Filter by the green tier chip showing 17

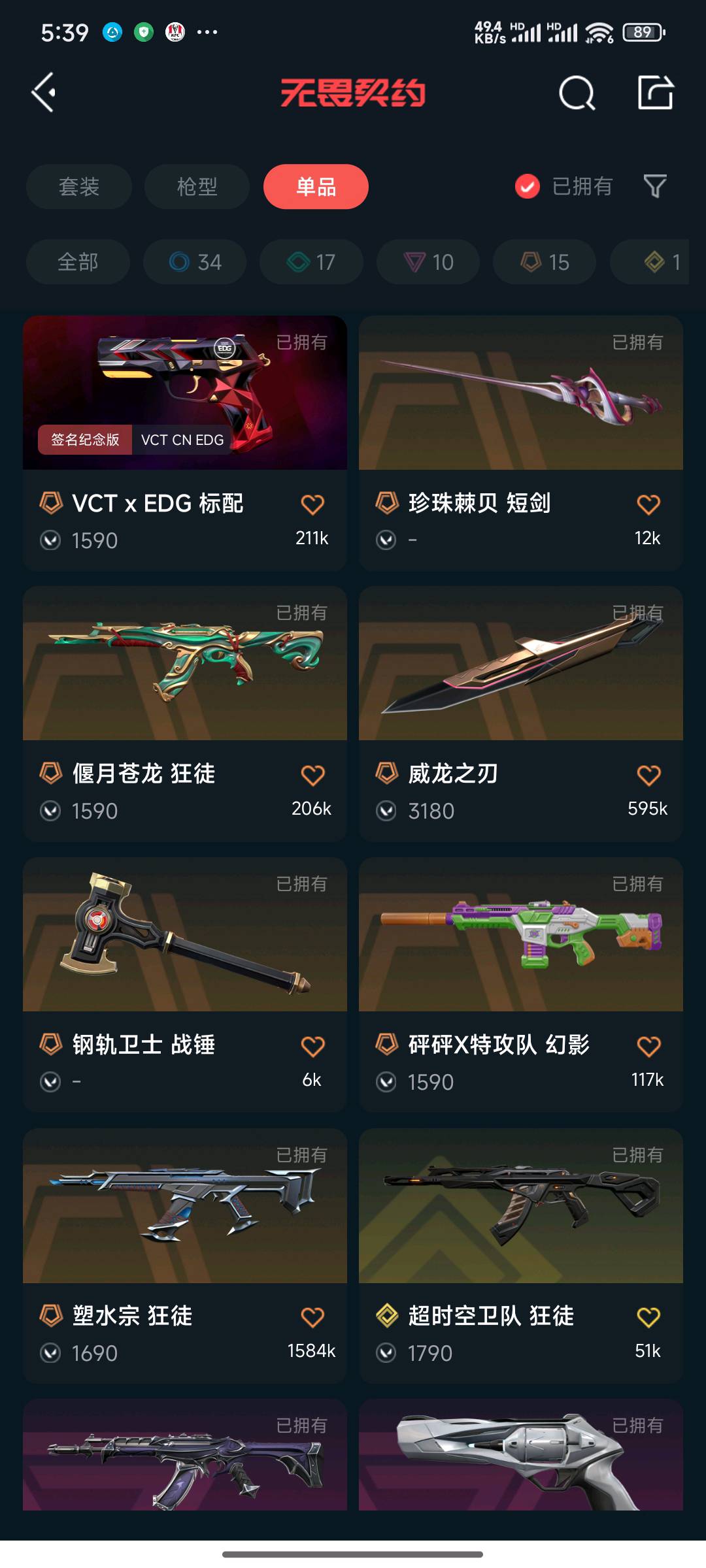(311, 262)
